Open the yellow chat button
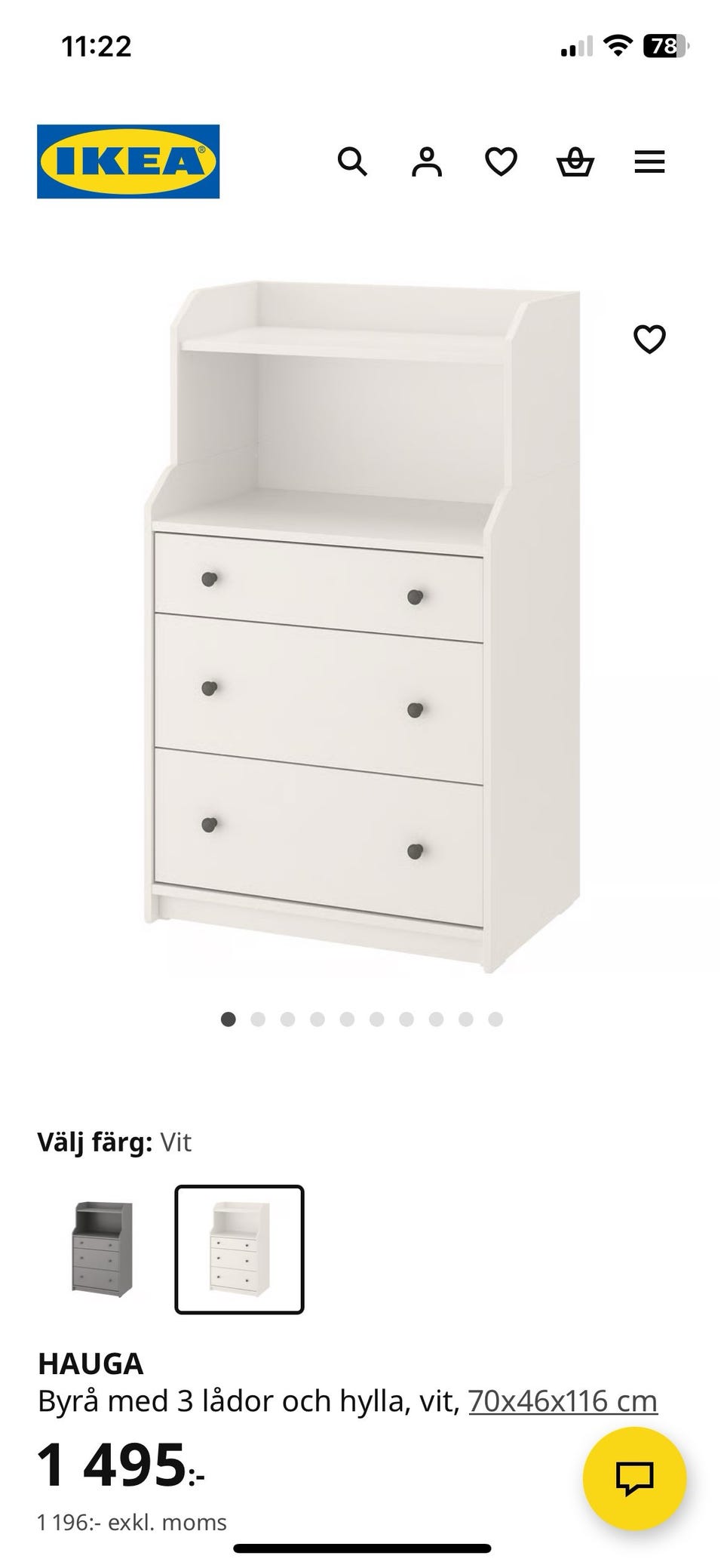The height and width of the screenshot is (1568, 724). pos(634,1477)
